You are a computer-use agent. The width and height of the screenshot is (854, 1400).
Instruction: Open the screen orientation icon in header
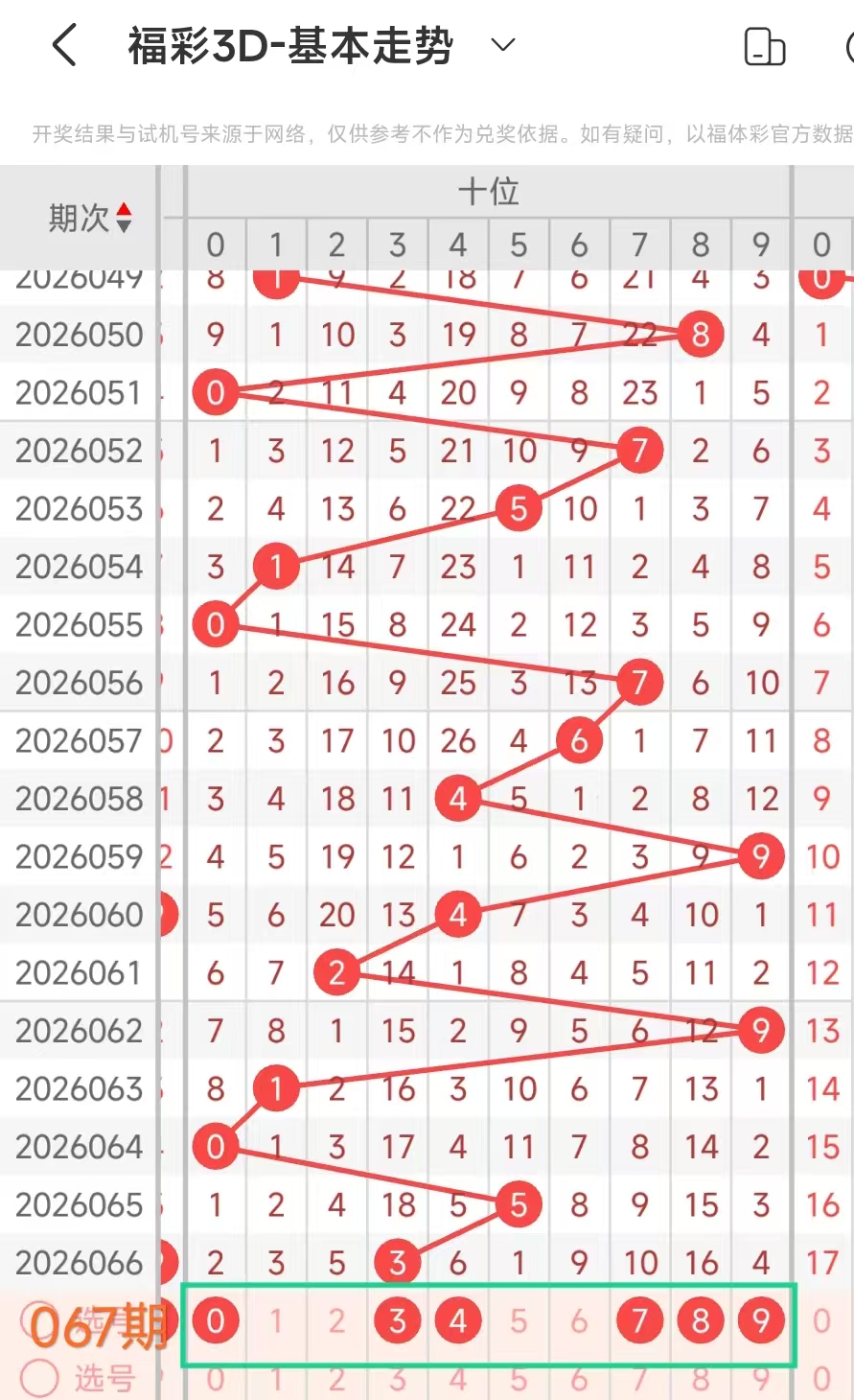point(764,46)
